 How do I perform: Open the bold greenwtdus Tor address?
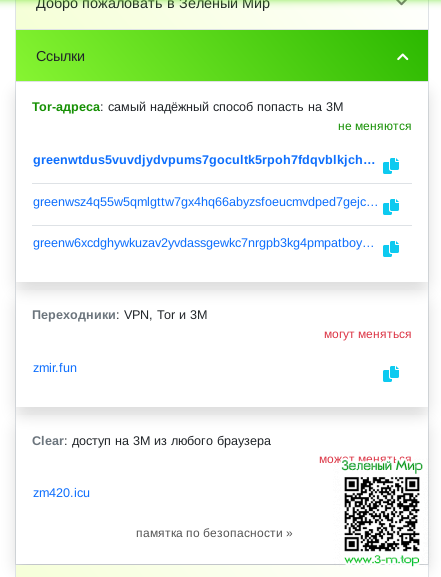coord(204,160)
